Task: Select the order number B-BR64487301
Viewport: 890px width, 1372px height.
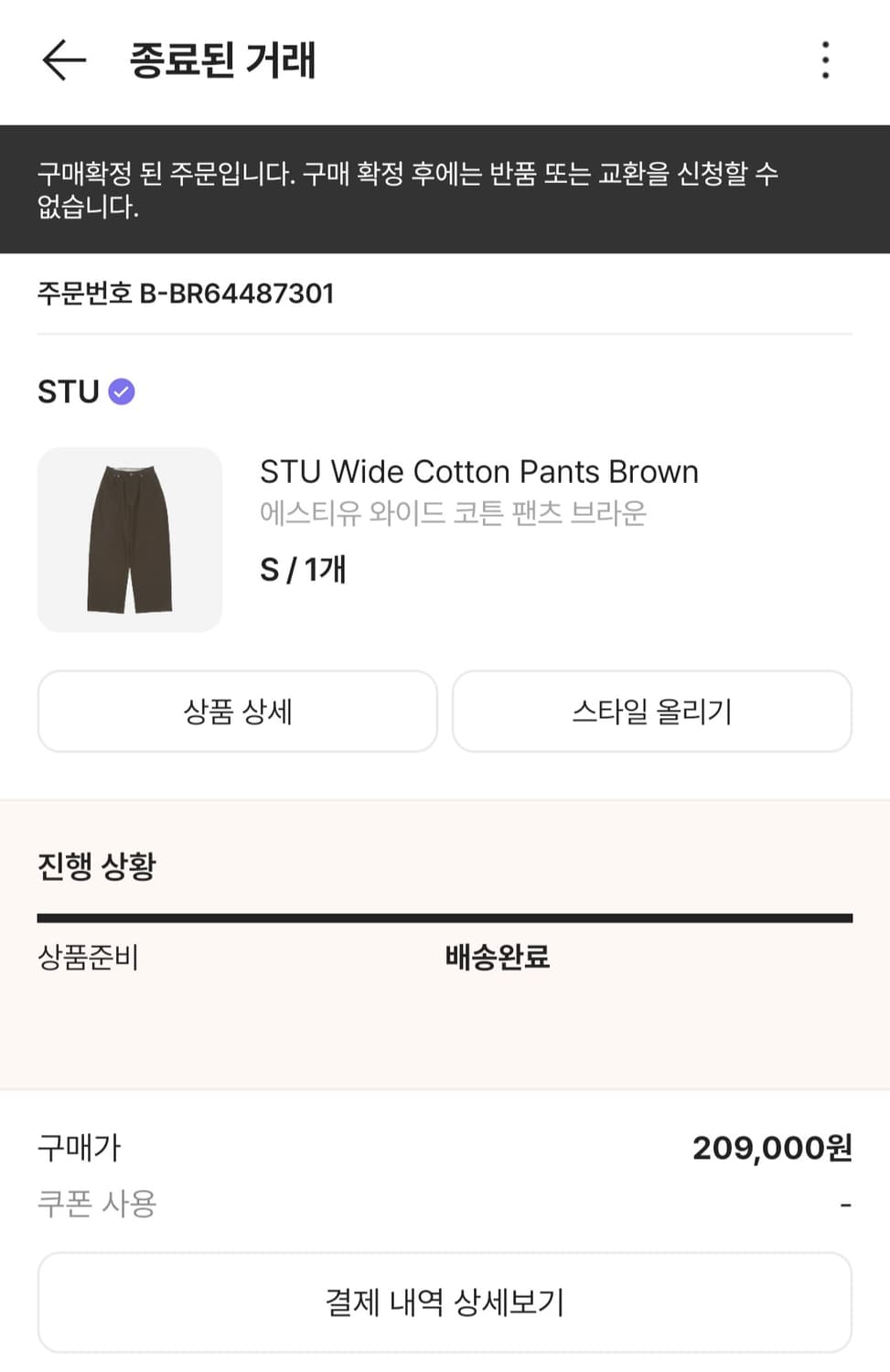Action: coord(185,294)
